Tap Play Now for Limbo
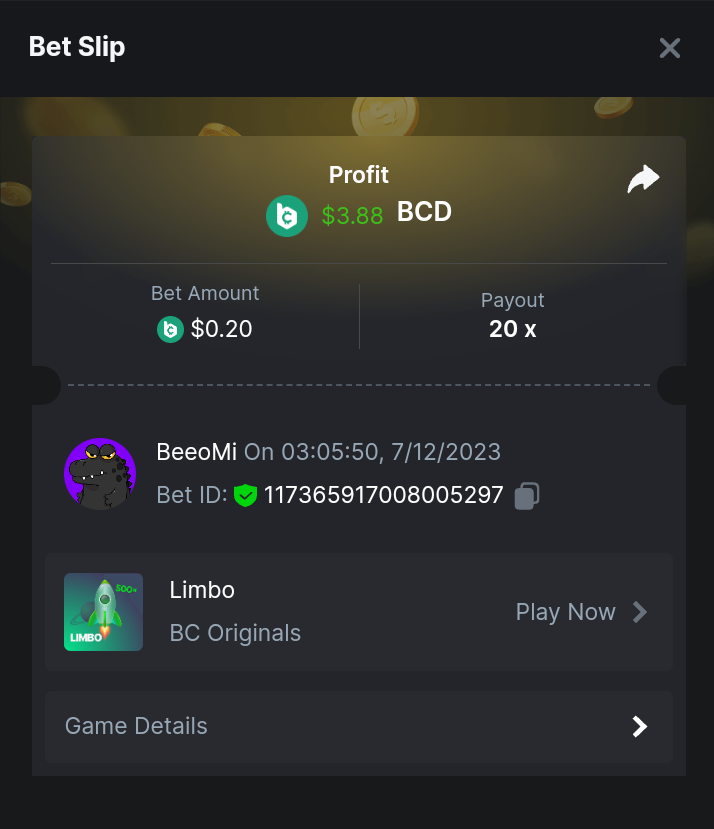Screen dimensions: 714x829 (581, 612)
